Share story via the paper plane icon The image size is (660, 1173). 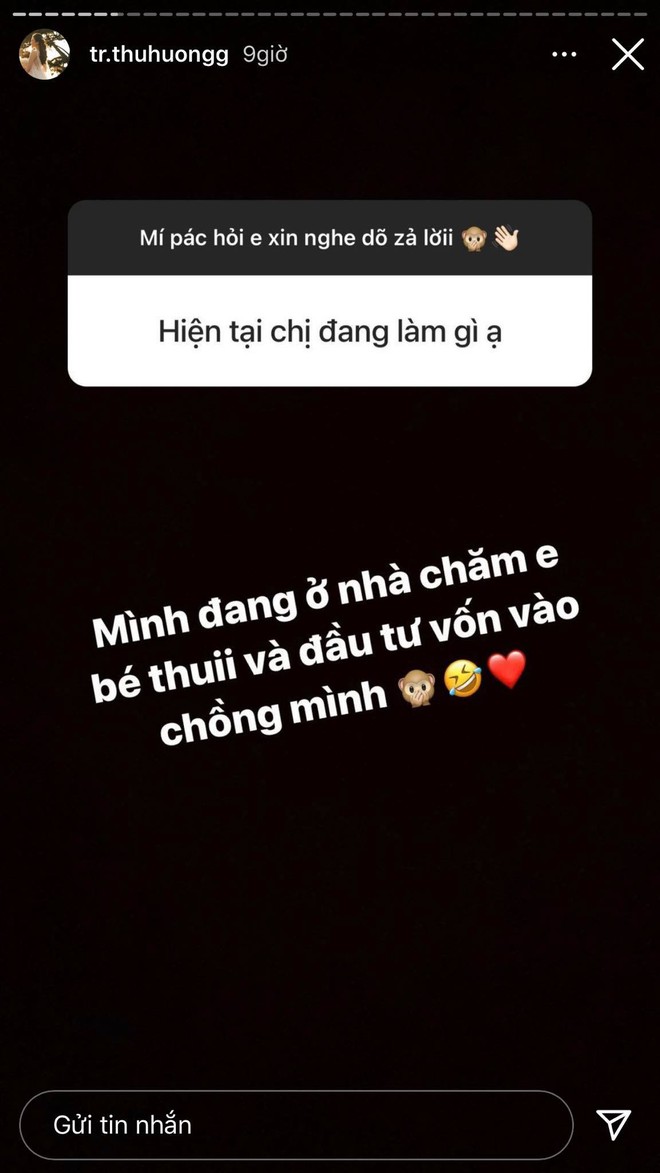coord(613,1124)
